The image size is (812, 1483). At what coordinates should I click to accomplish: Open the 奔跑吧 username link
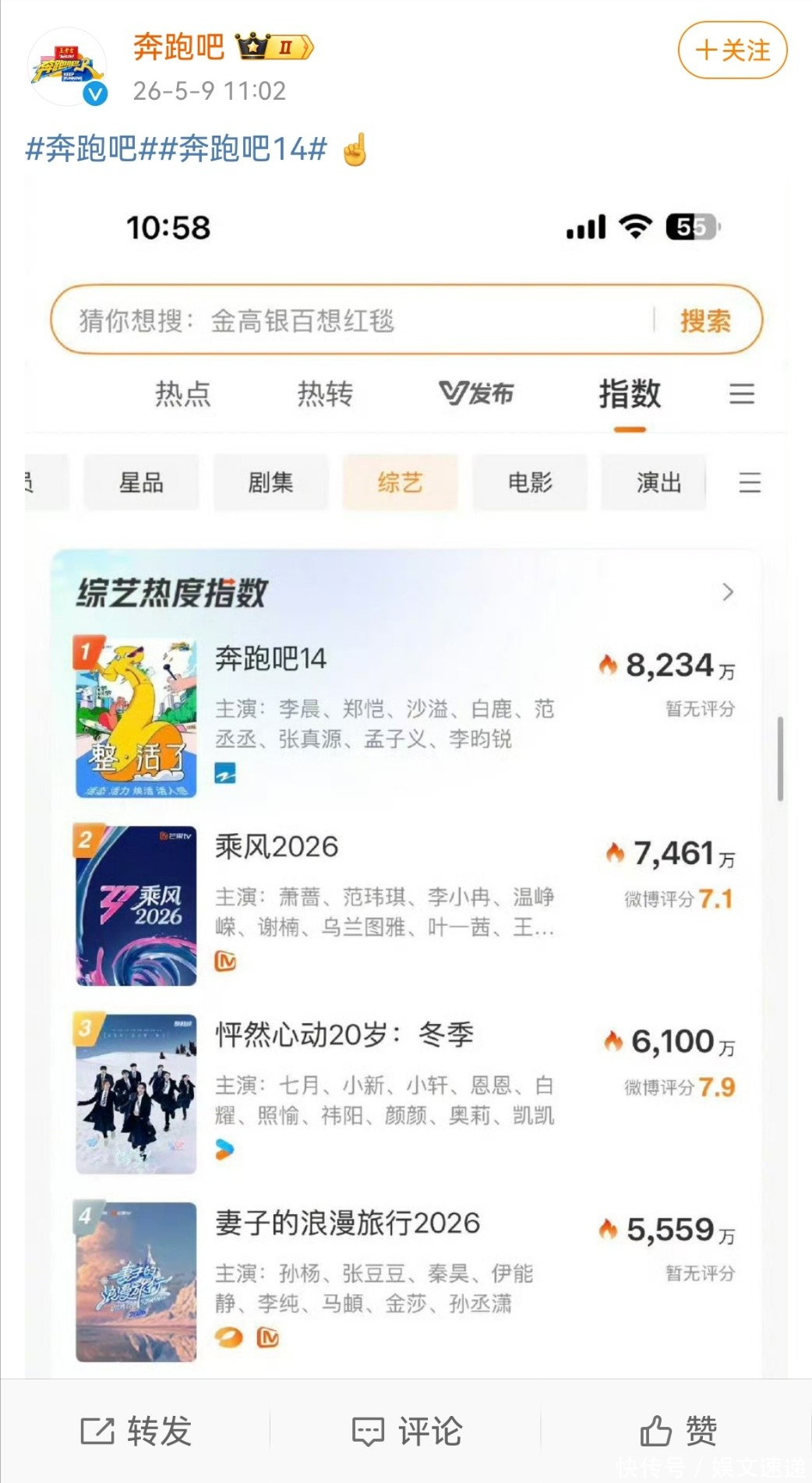[x=178, y=47]
